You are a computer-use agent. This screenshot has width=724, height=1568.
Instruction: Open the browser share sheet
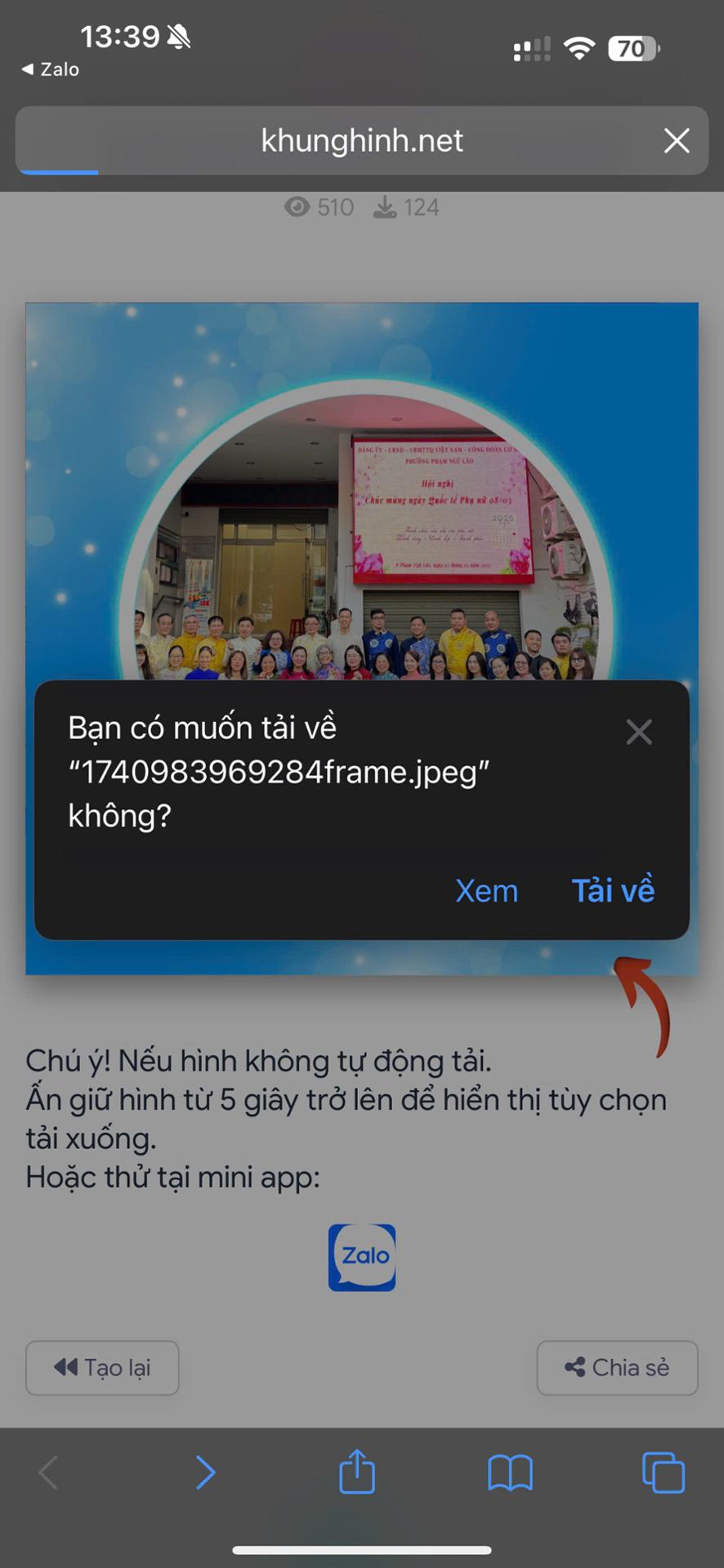pos(357,1472)
